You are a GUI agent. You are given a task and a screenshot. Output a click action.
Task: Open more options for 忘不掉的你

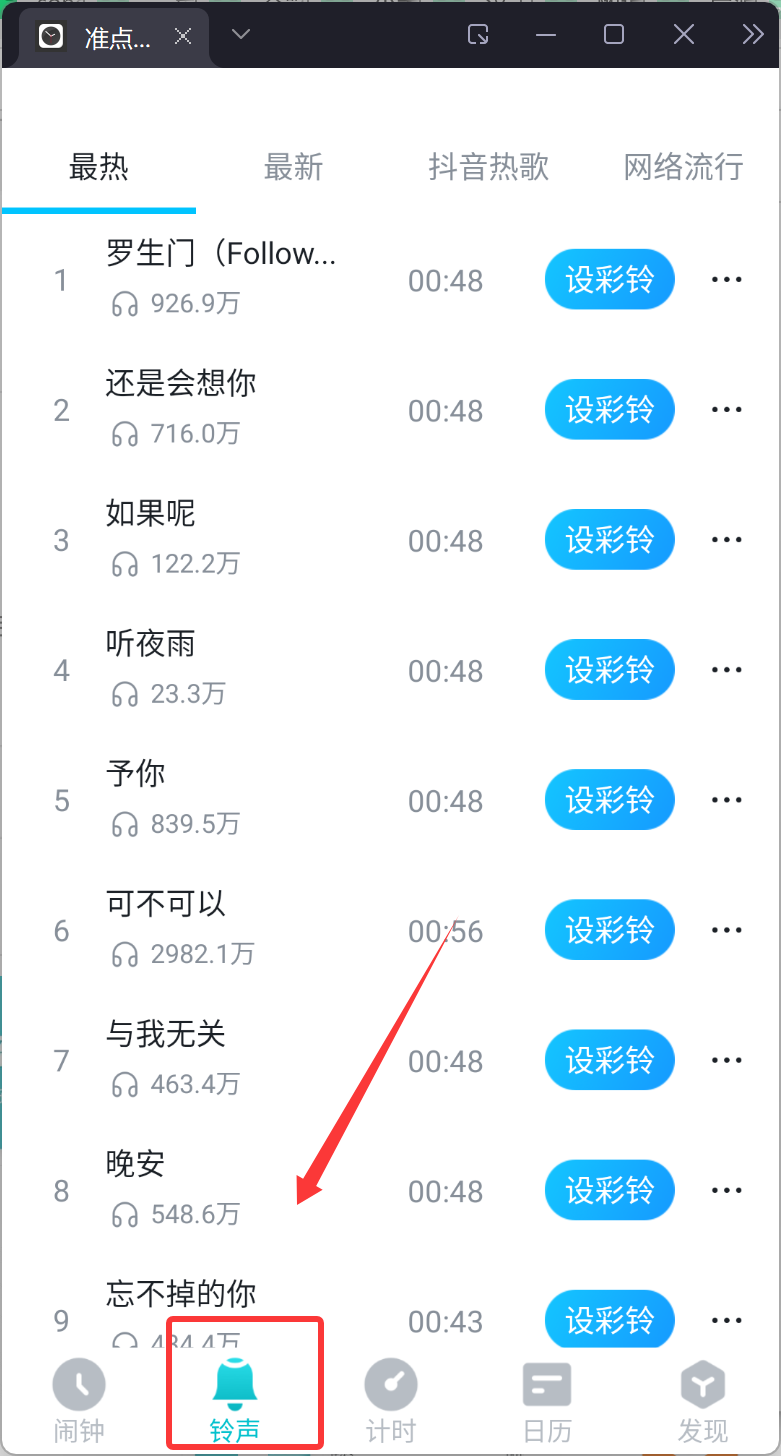click(727, 1320)
